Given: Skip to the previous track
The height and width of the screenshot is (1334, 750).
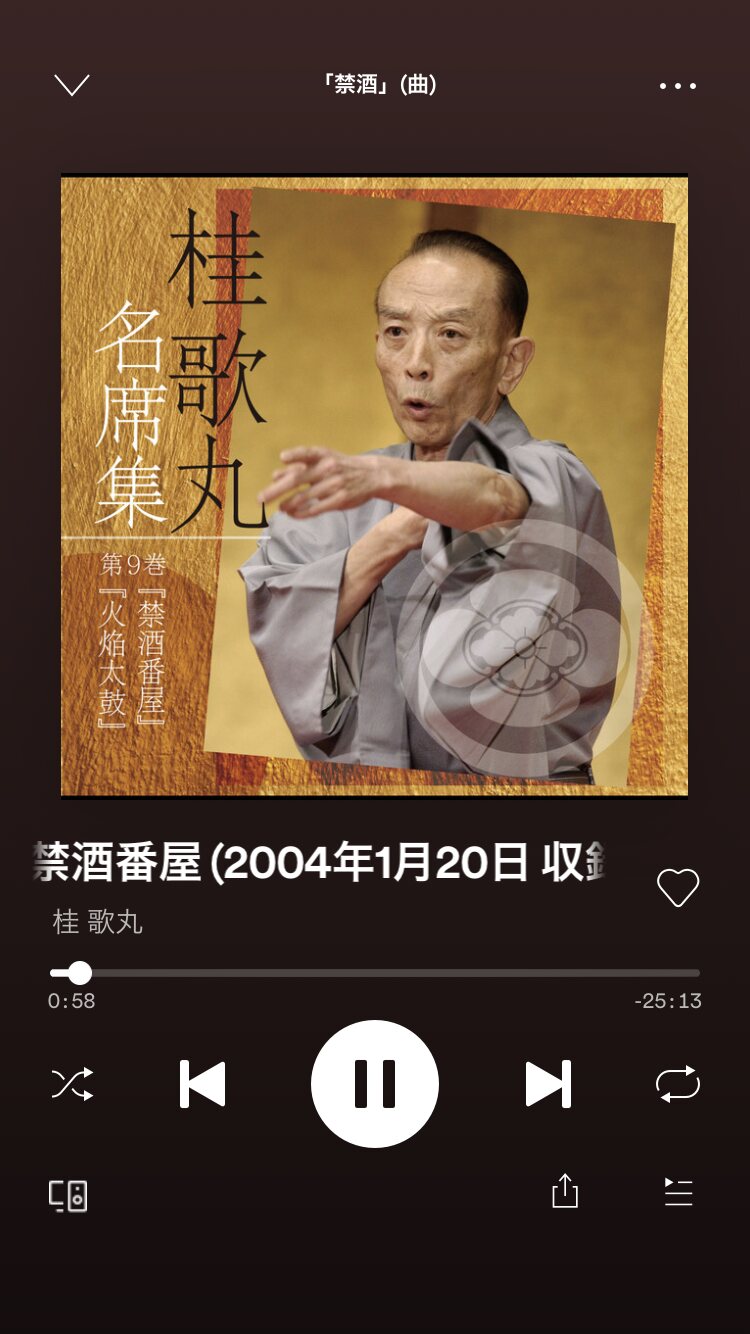Looking at the screenshot, I should (203, 1084).
